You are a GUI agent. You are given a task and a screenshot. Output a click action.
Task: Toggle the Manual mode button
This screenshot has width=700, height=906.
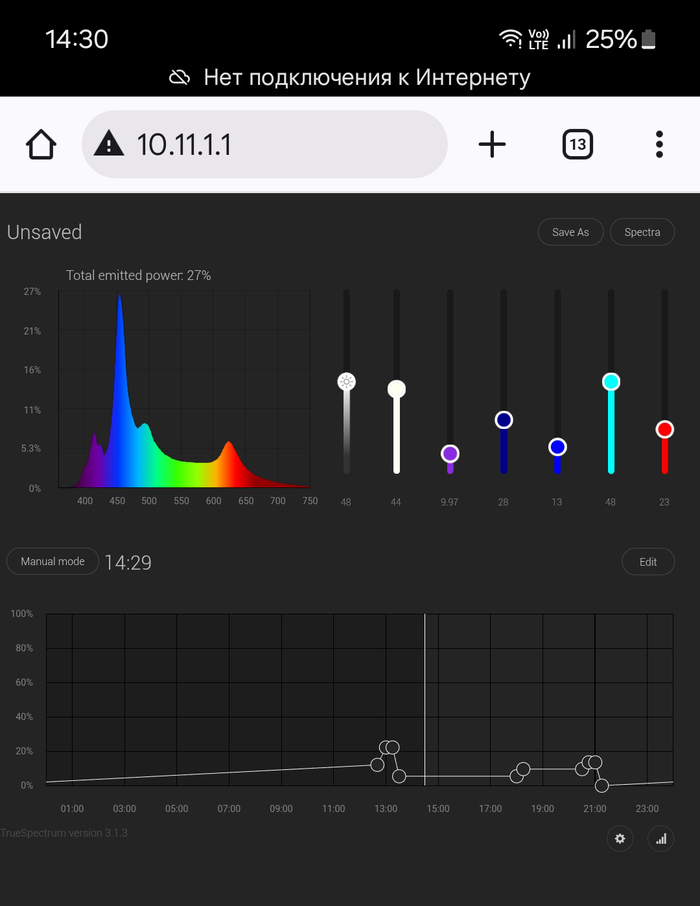click(x=53, y=561)
